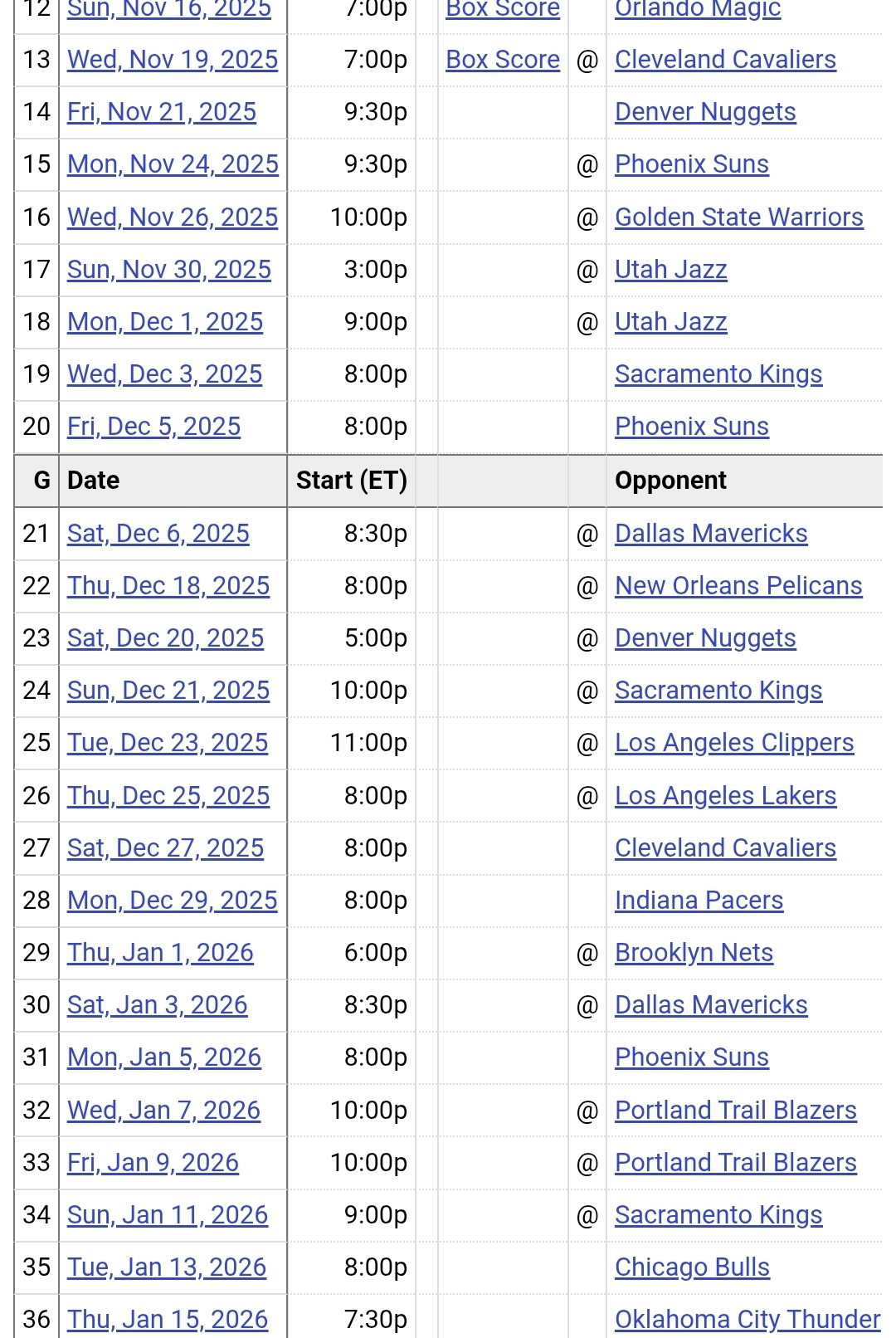
Task: Tap the Sat, Dec 20, 2025 date link
Action: click(165, 638)
